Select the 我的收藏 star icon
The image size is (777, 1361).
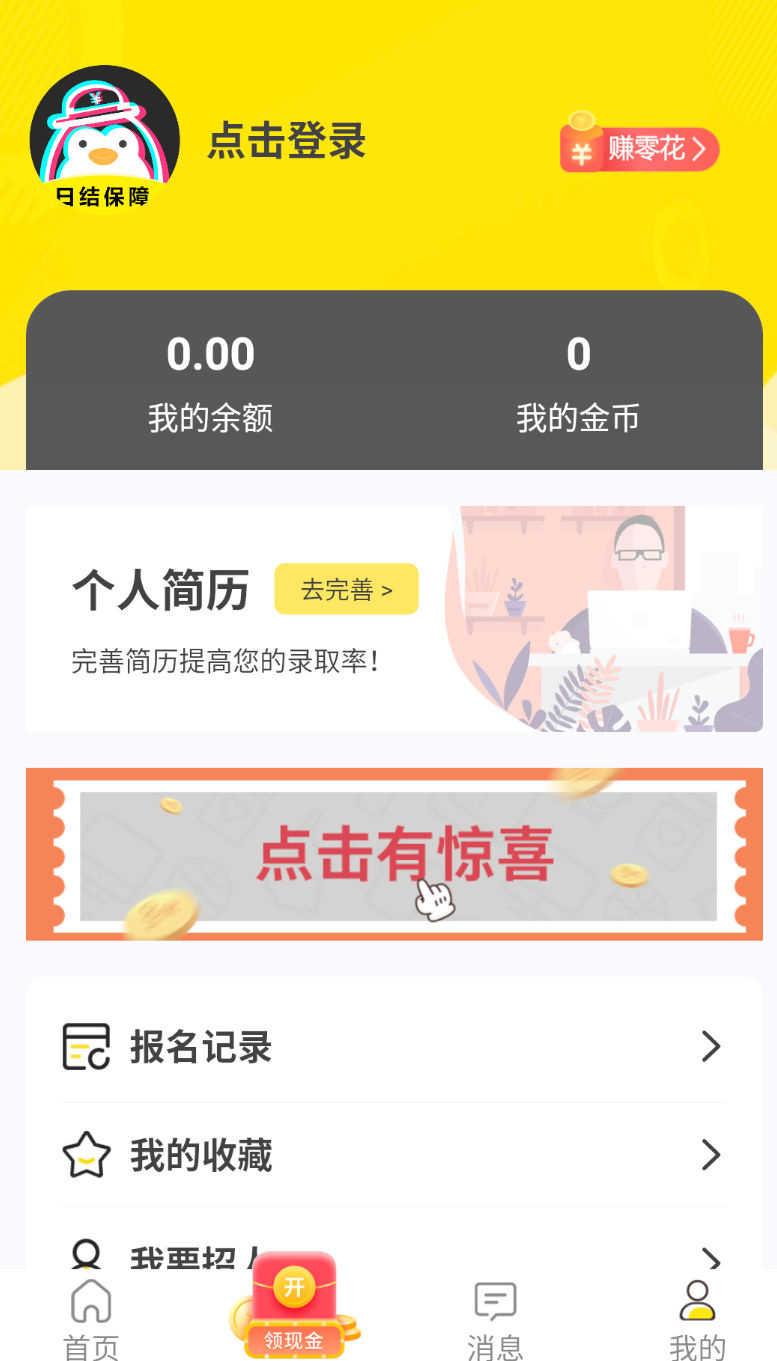point(85,1156)
